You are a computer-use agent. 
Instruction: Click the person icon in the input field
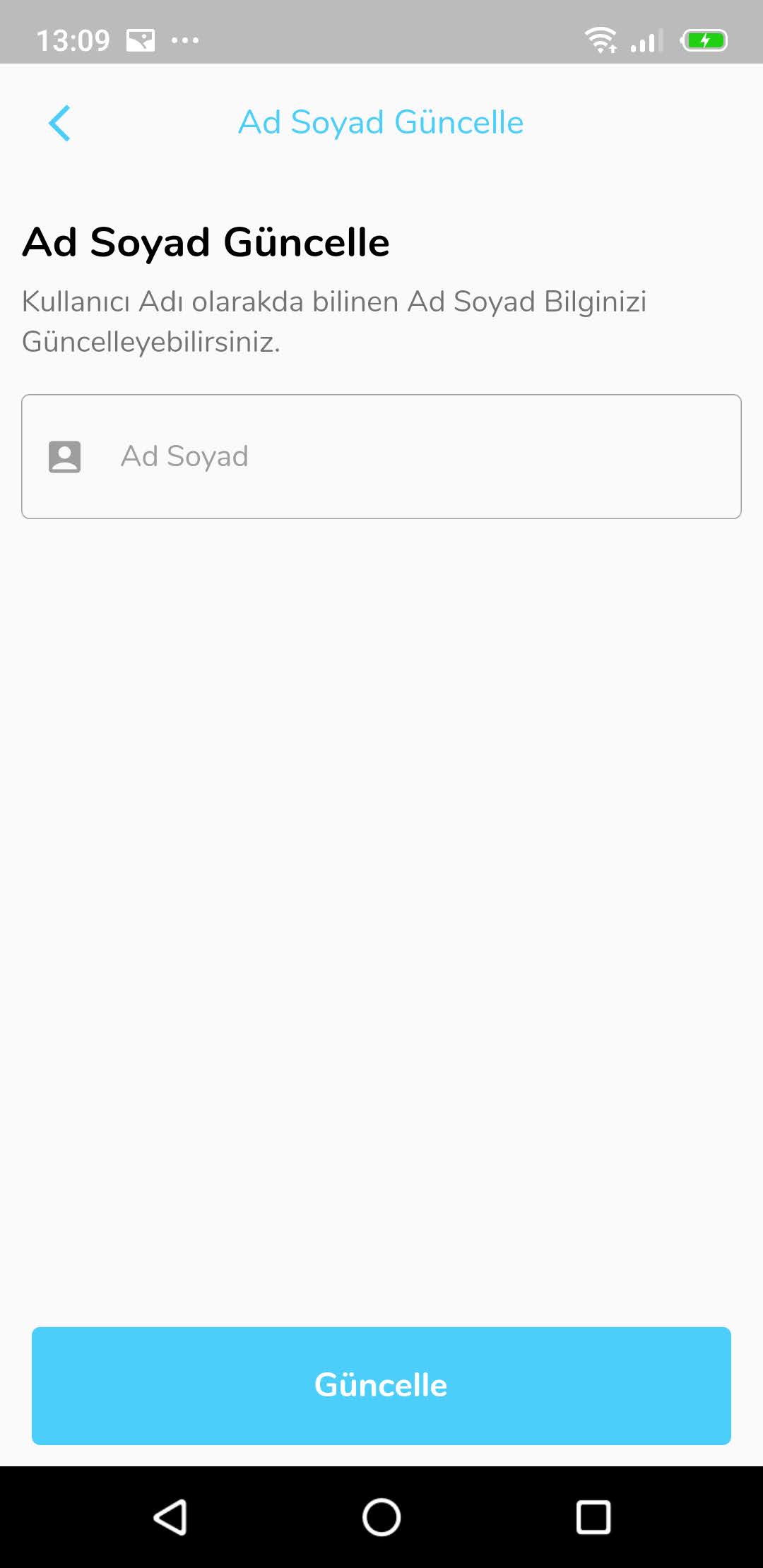(x=66, y=456)
